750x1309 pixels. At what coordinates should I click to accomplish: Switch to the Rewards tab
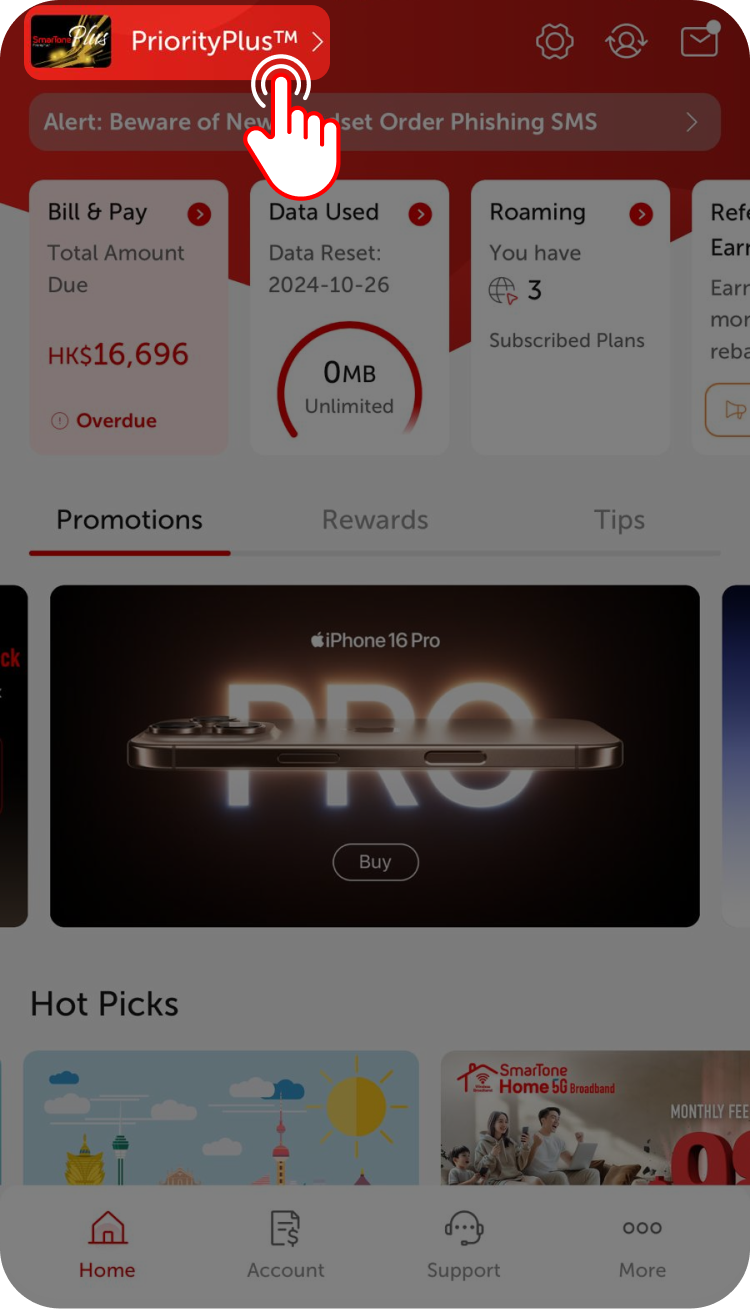pos(375,520)
